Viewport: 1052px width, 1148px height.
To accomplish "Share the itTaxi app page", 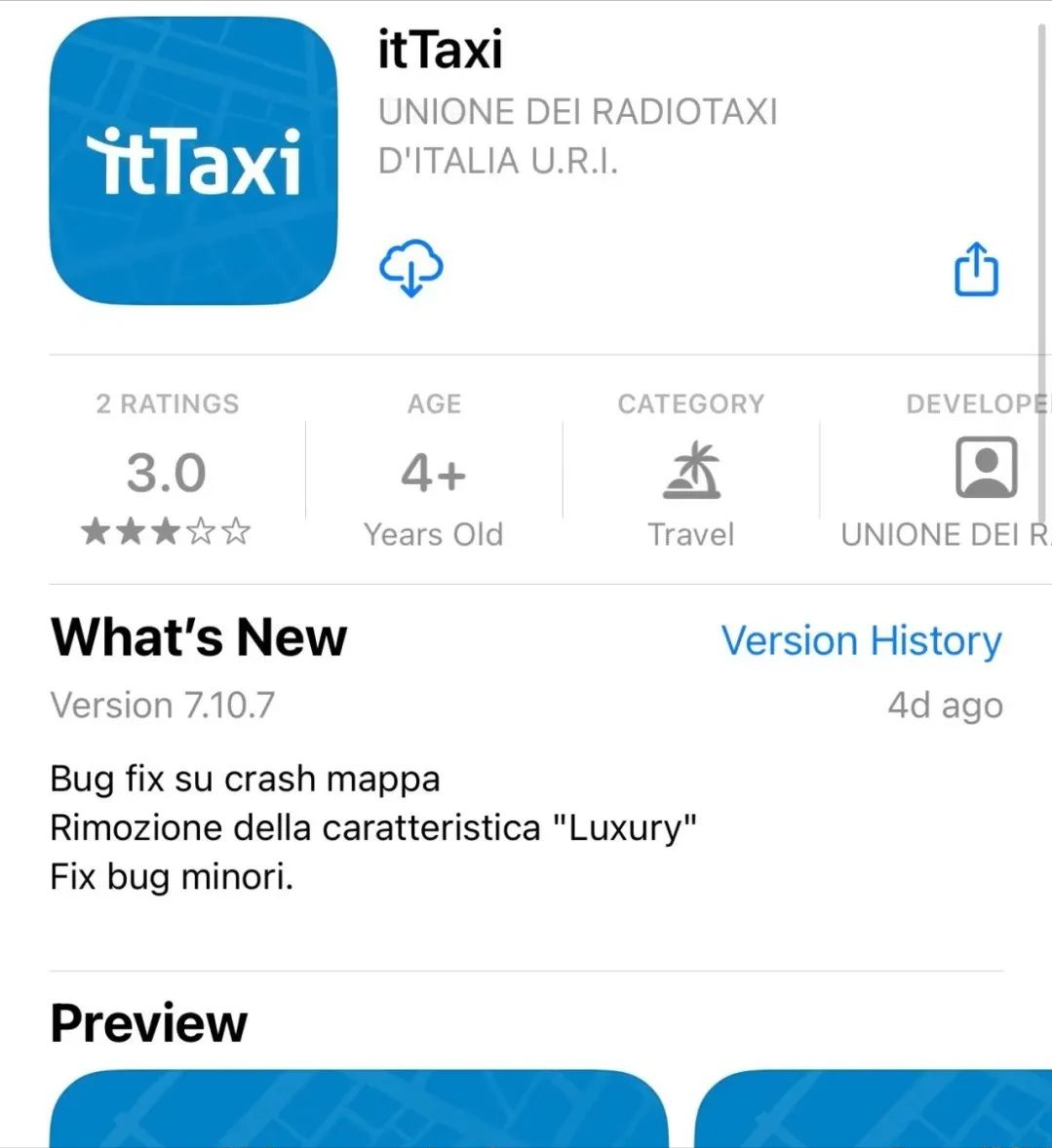I will (x=976, y=269).
